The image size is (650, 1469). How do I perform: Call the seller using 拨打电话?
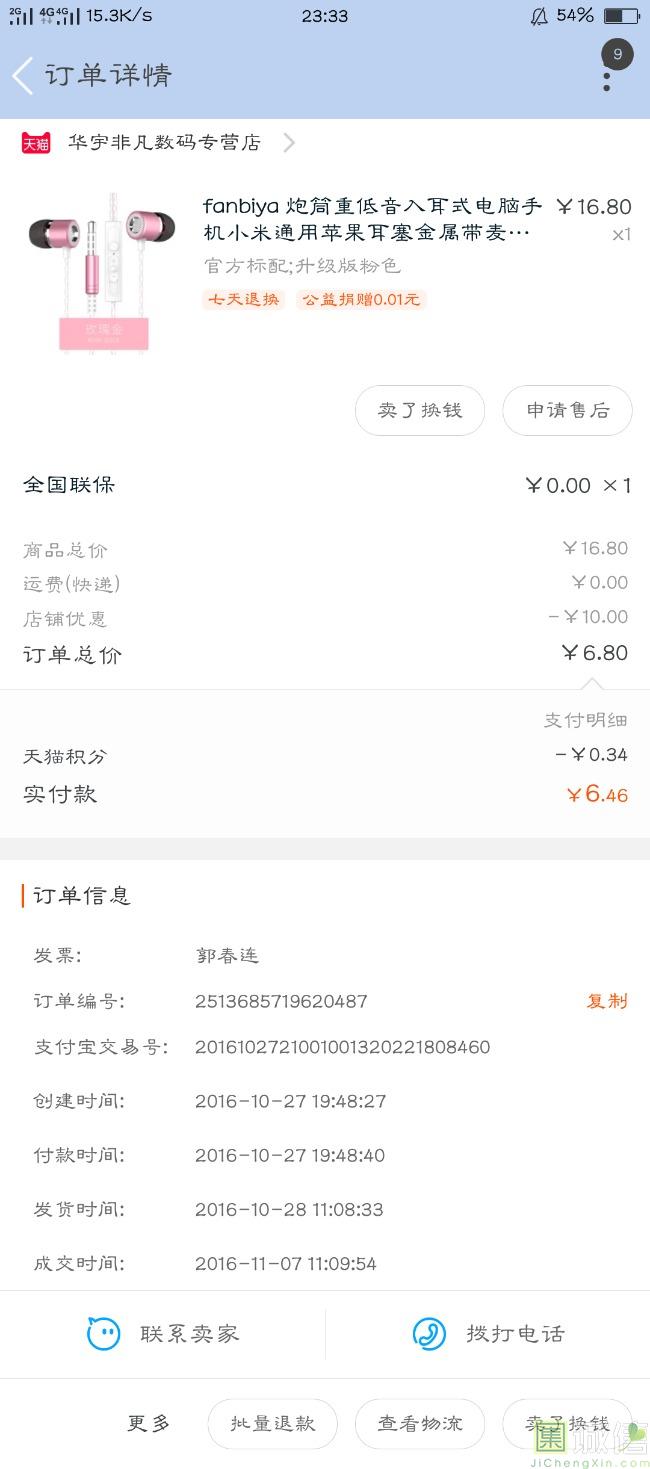point(488,1334)
